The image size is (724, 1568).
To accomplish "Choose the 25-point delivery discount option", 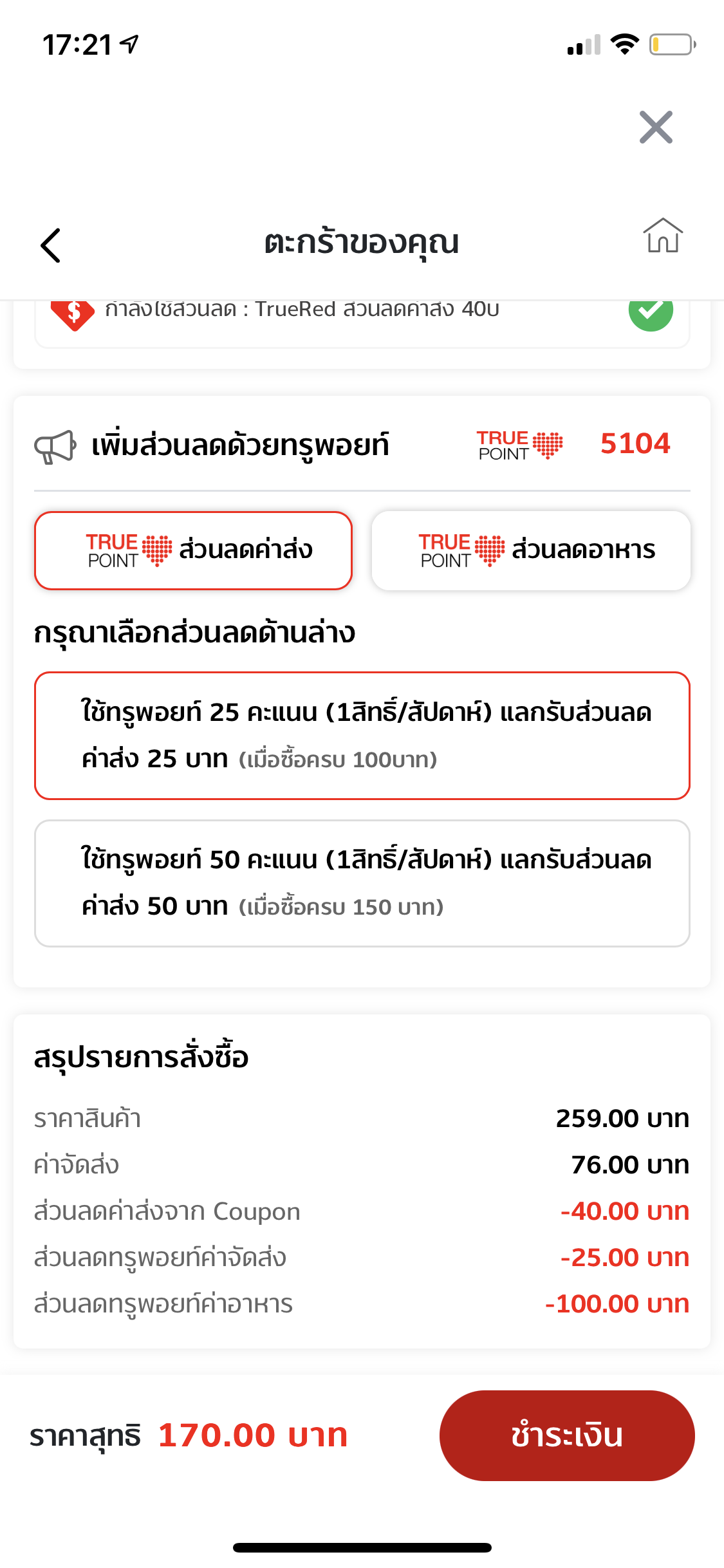I will (362, 736).
